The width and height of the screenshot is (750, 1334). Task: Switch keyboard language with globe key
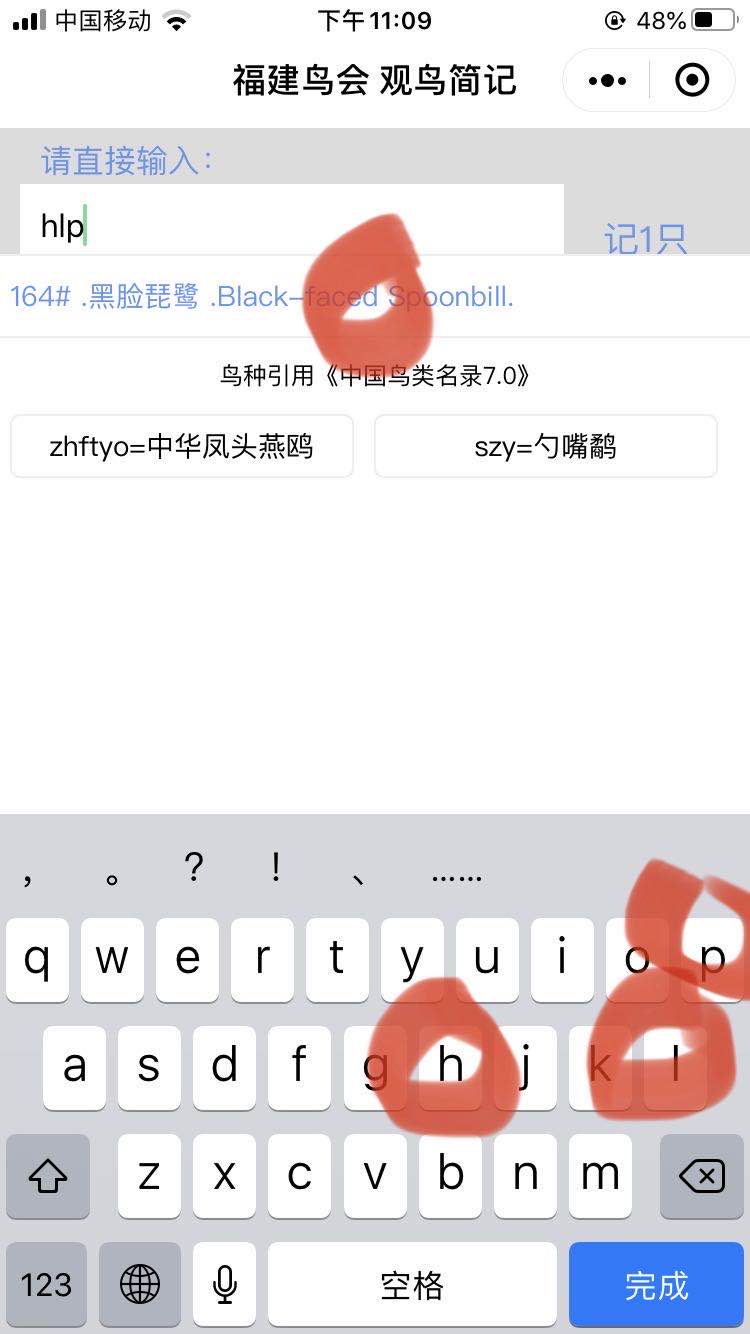point(140,1285)
